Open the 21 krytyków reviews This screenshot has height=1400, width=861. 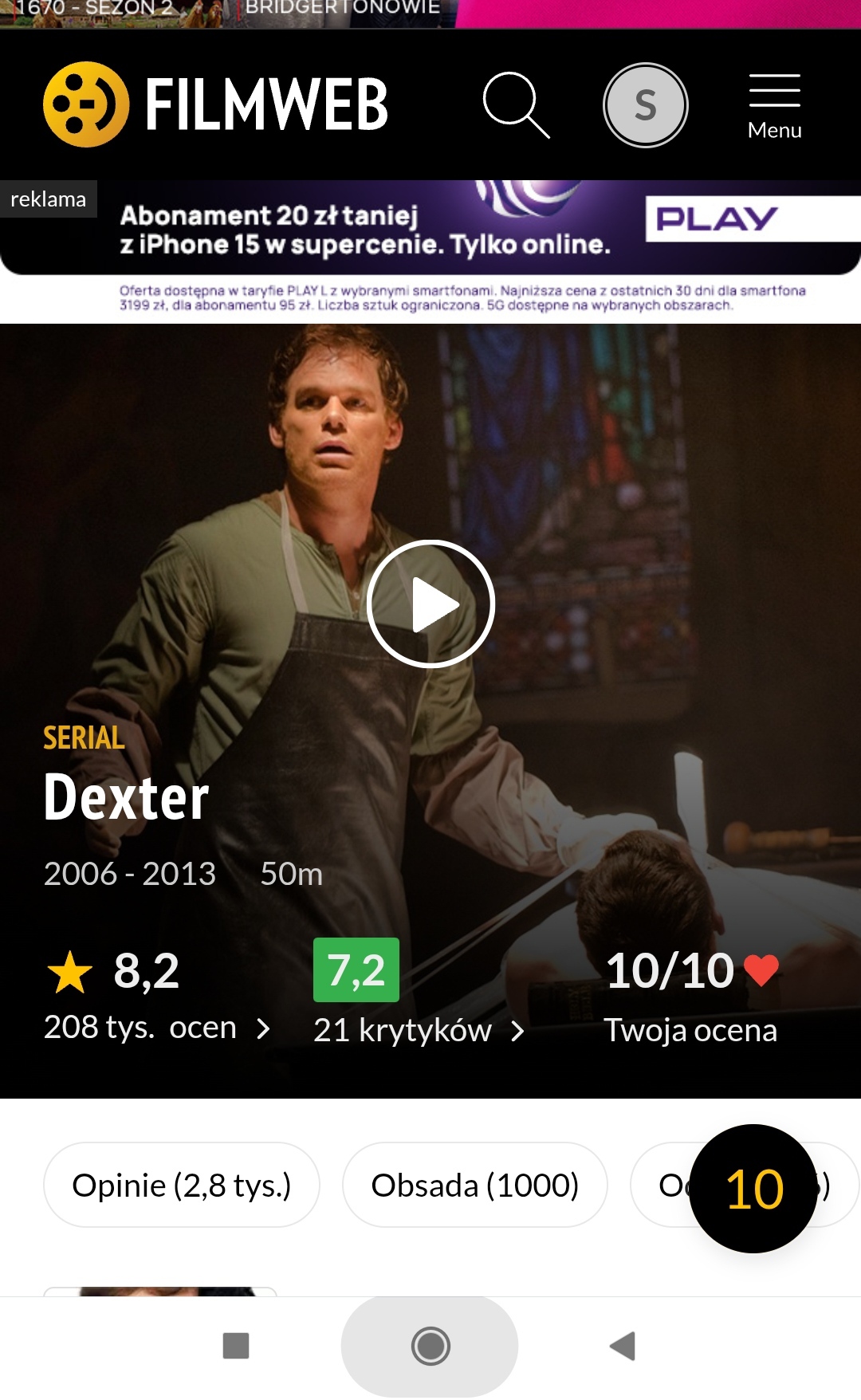419,1030
